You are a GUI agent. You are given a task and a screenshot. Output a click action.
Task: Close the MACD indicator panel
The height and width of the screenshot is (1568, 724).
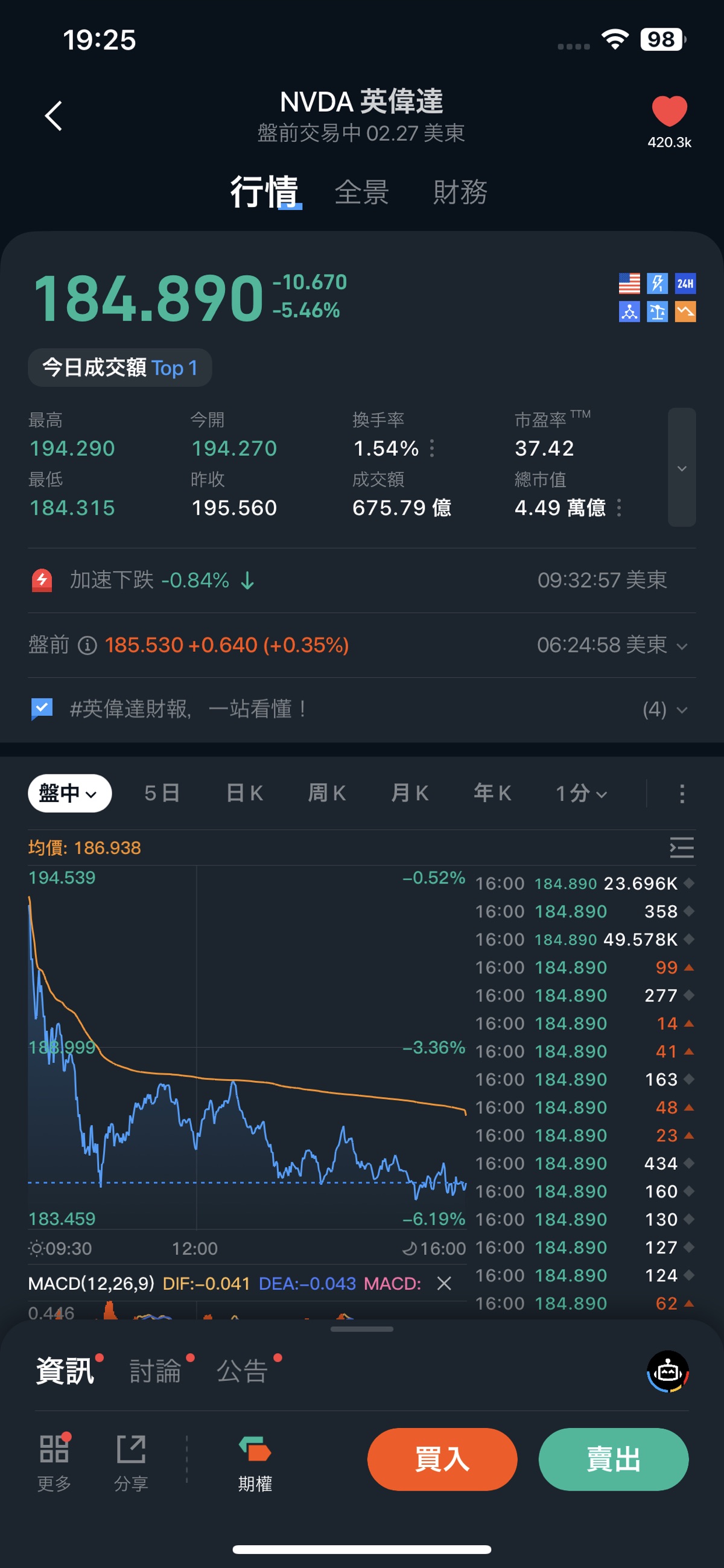[444, 1284]
